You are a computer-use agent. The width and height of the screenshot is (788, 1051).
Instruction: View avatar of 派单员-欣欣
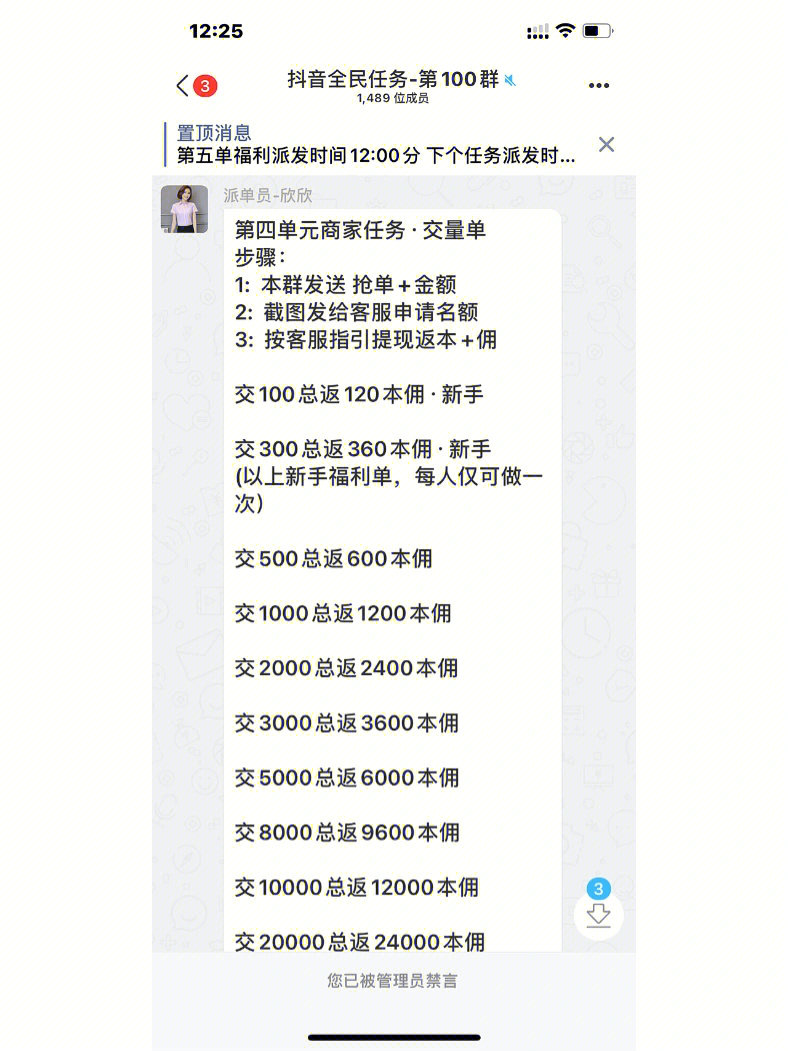(x=185, y=209)
